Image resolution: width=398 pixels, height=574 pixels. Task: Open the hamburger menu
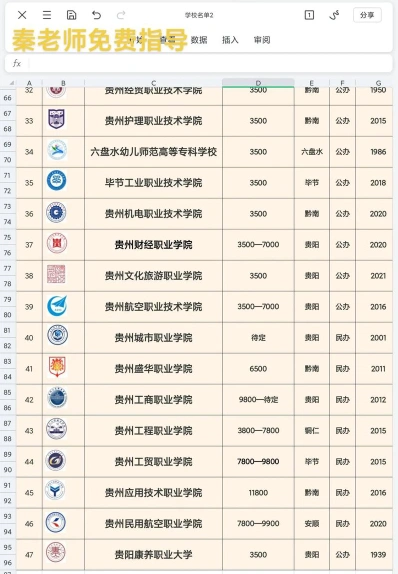click(47, 15)
